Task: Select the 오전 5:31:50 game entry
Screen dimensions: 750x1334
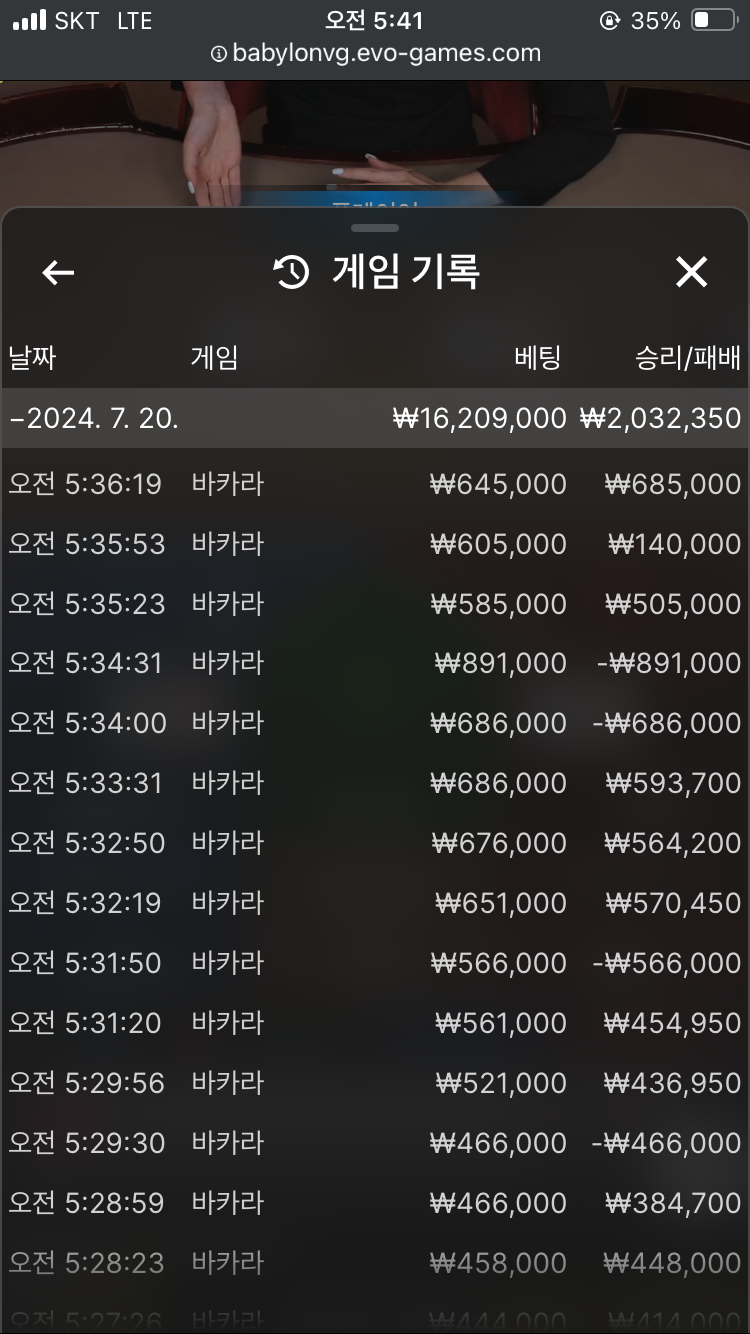Action: (374, 963)
